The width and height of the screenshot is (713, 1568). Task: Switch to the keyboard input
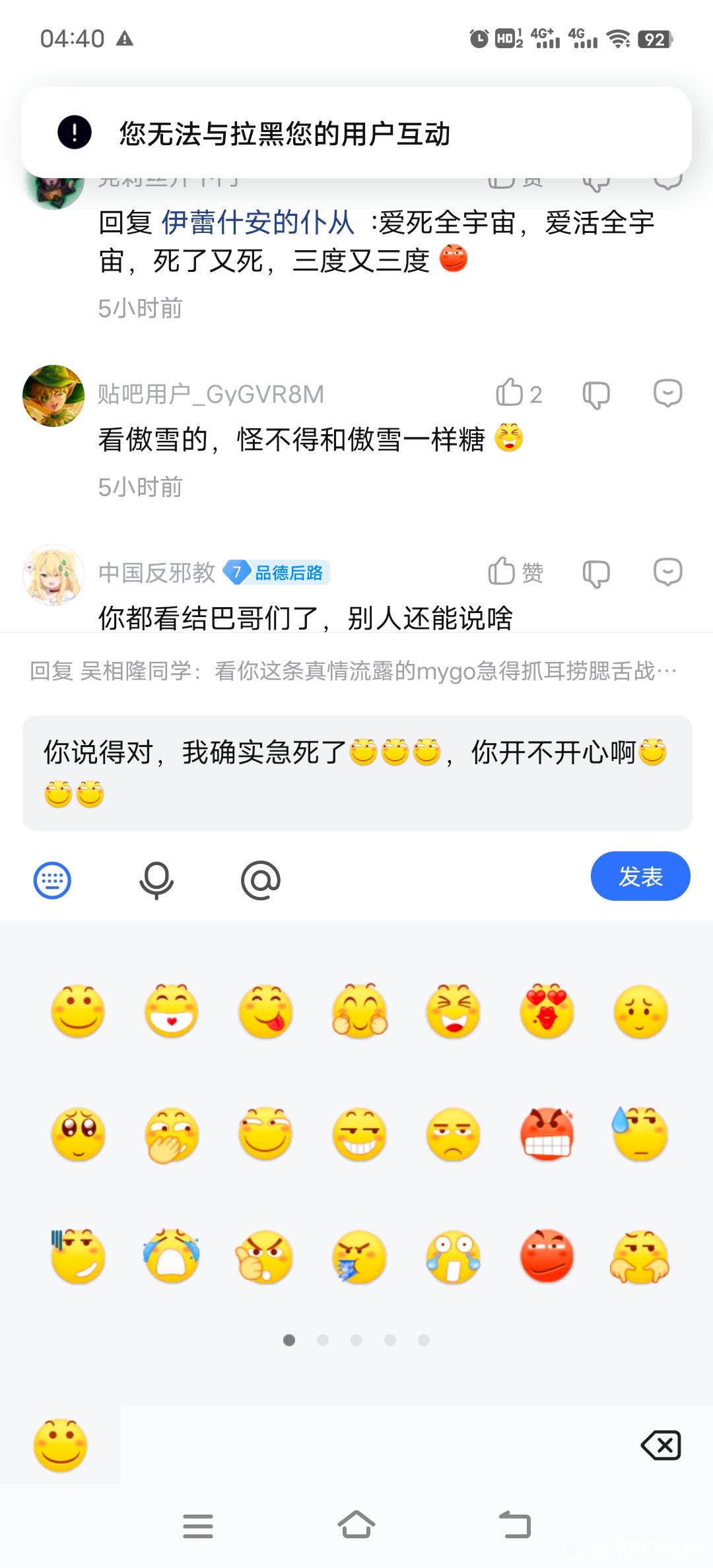coord(52,880)
